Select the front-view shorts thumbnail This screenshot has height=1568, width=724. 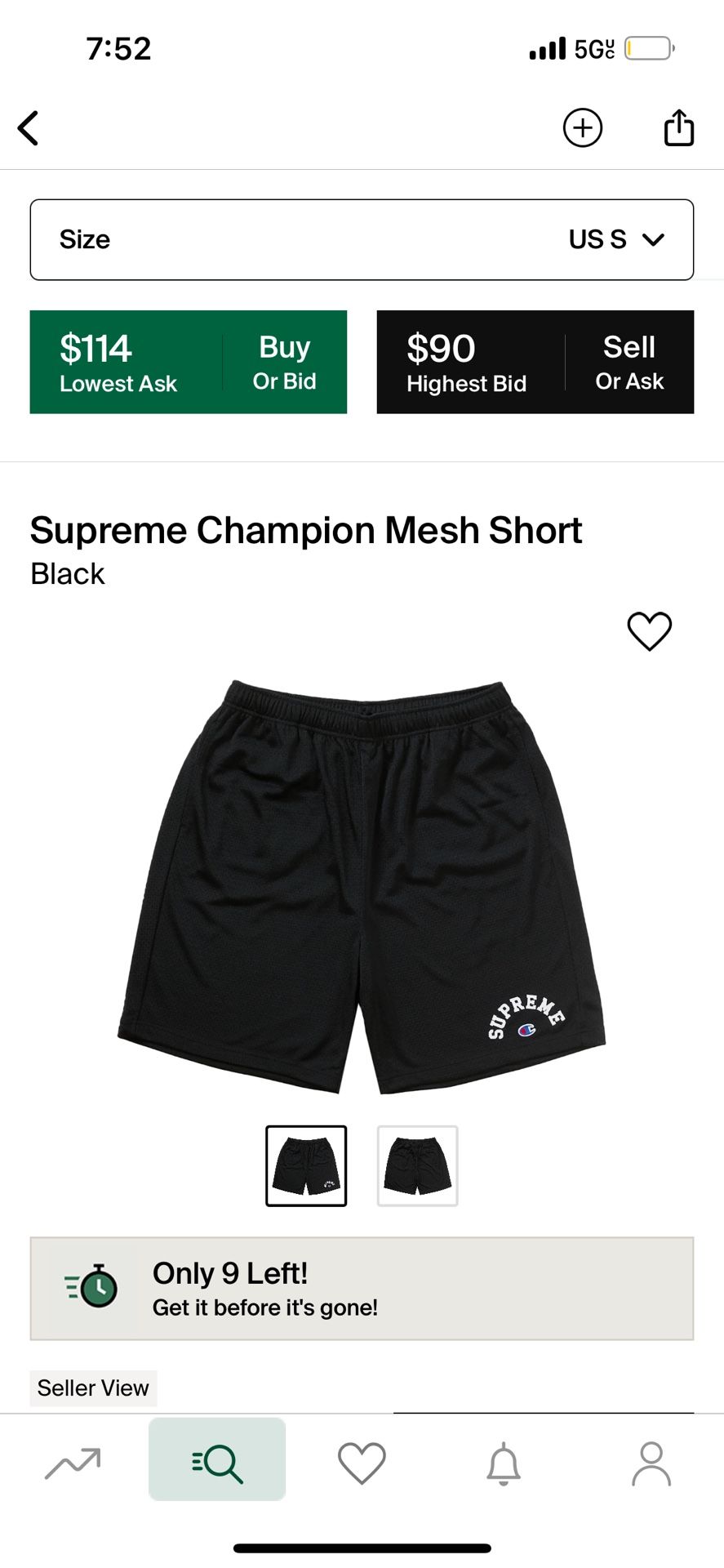point(305,1165)
